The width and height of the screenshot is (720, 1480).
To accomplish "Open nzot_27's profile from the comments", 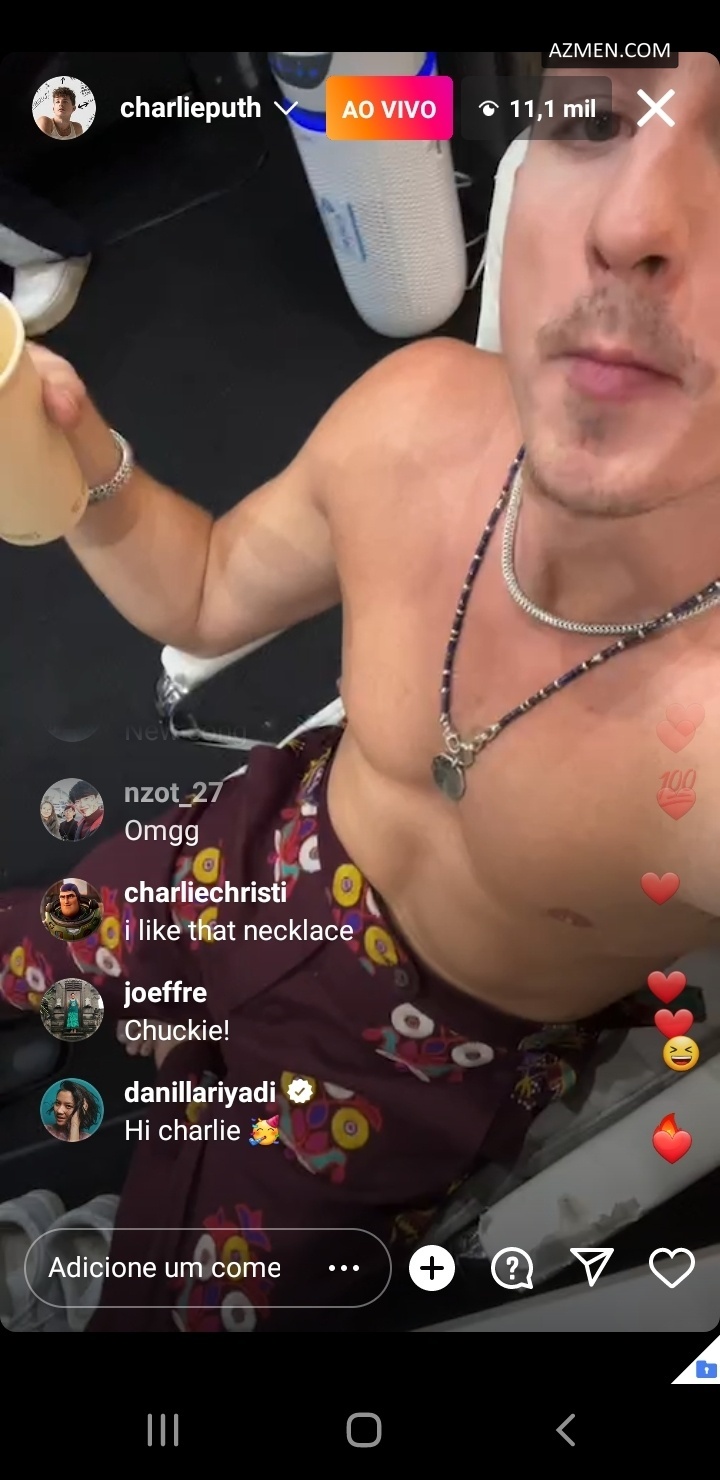I will point(72,810).
